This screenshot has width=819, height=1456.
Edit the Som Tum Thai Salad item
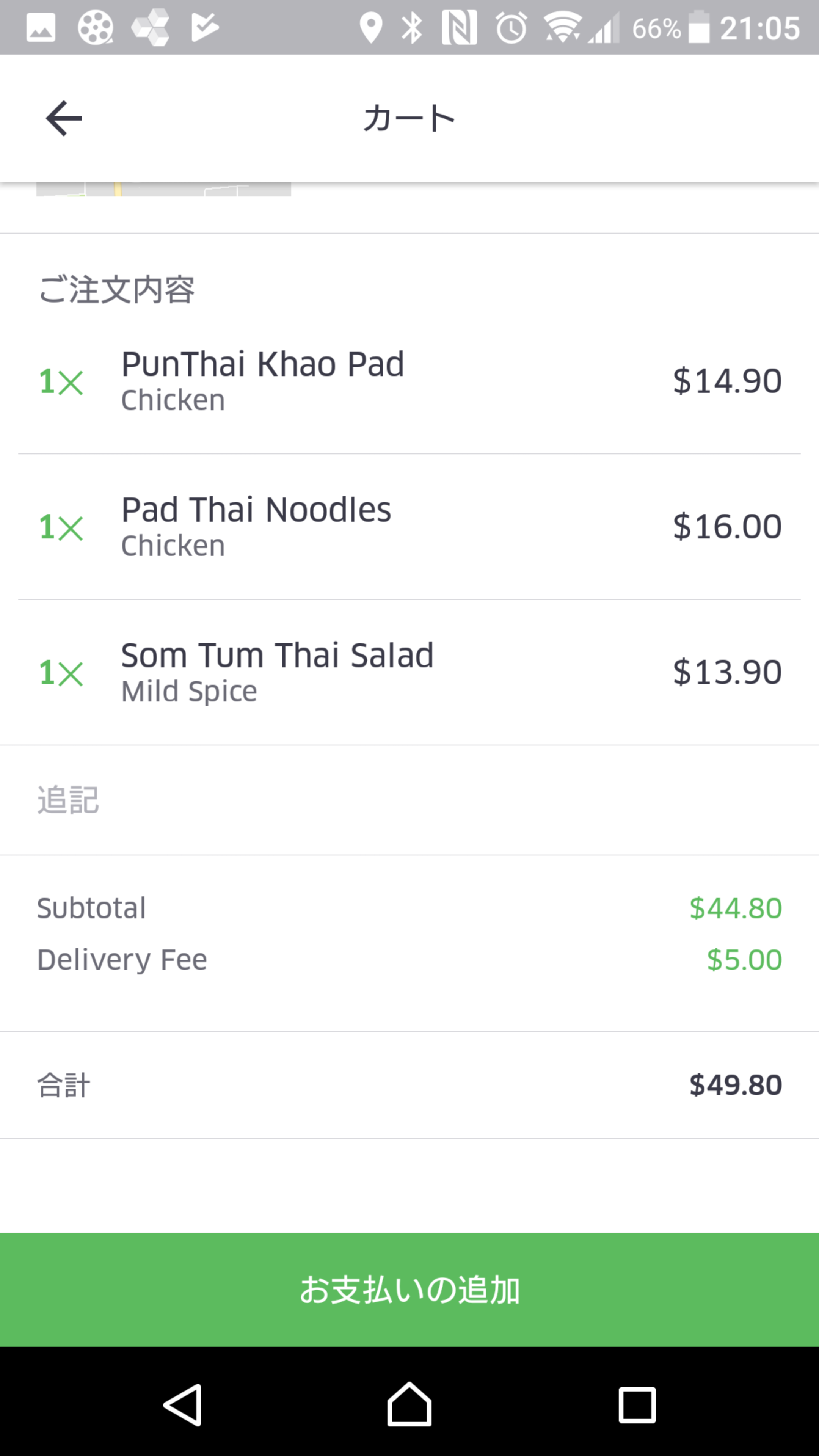[x=409, y=672]
